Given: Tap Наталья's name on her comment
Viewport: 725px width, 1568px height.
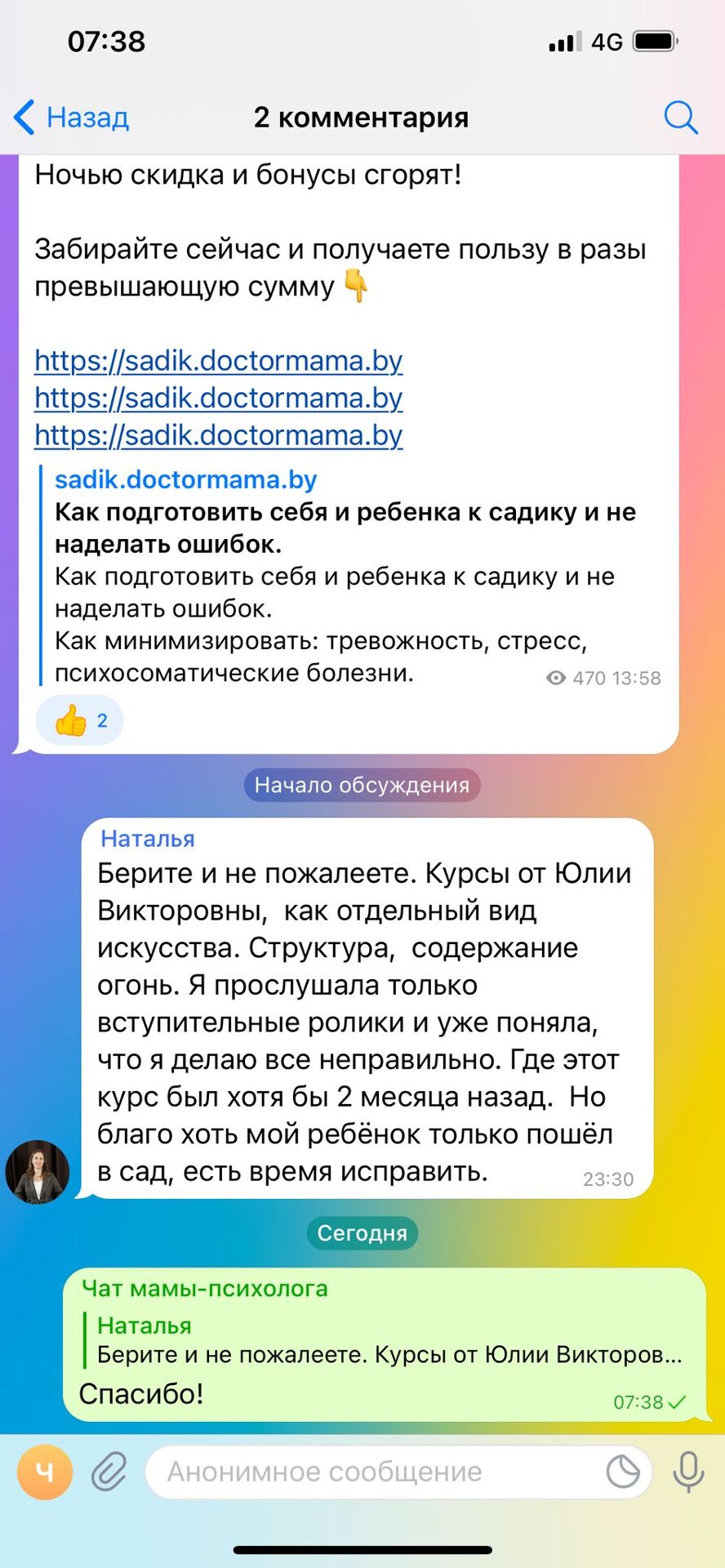Looking at the screenshot, I should (148, 839).
